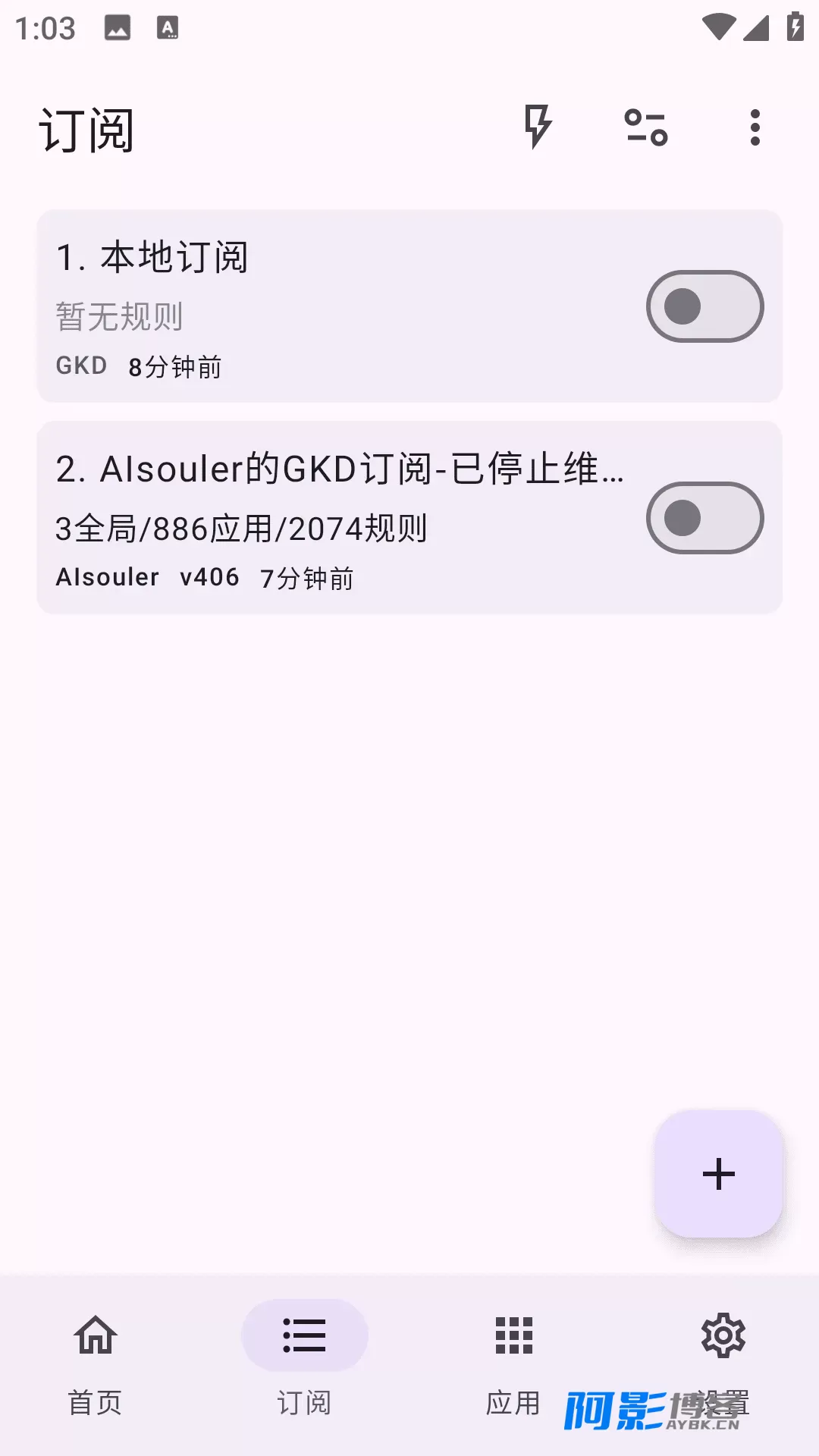This screenshot has width=819, height=1456.
Task: Go to the 应用 tab
Action: (x=513, y=1359)
